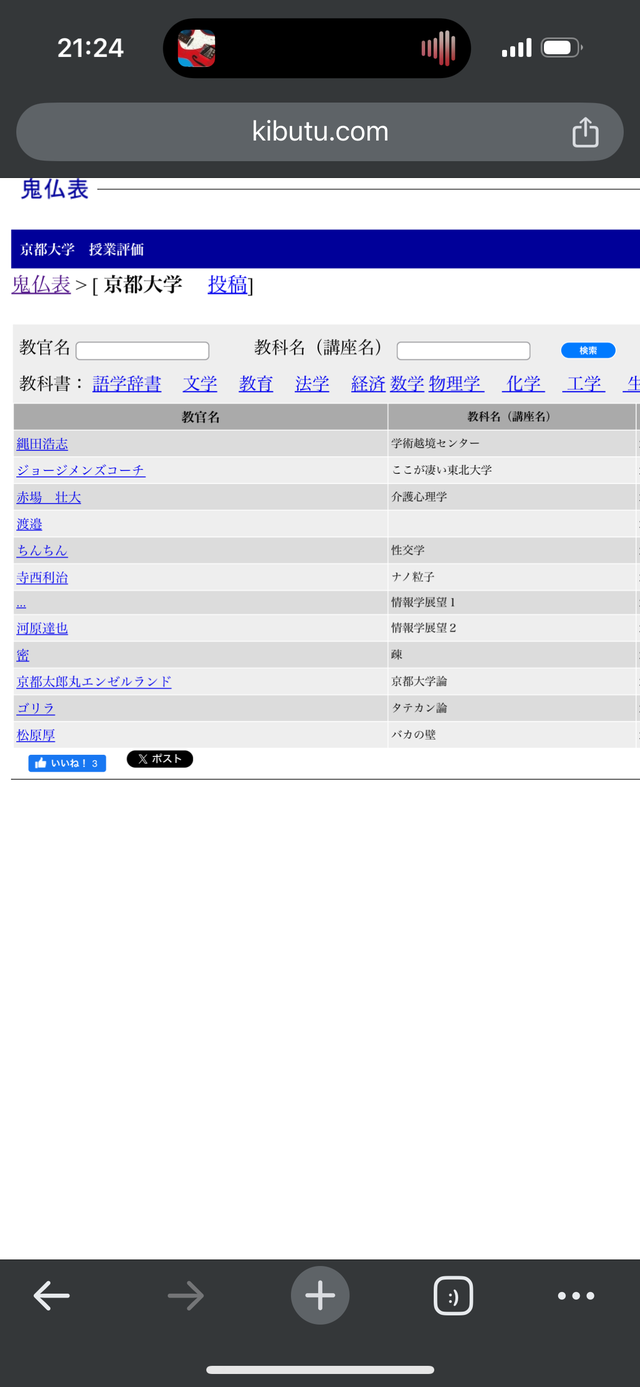
Task: Show the open tabs switcher
Action: point(453,1296)
